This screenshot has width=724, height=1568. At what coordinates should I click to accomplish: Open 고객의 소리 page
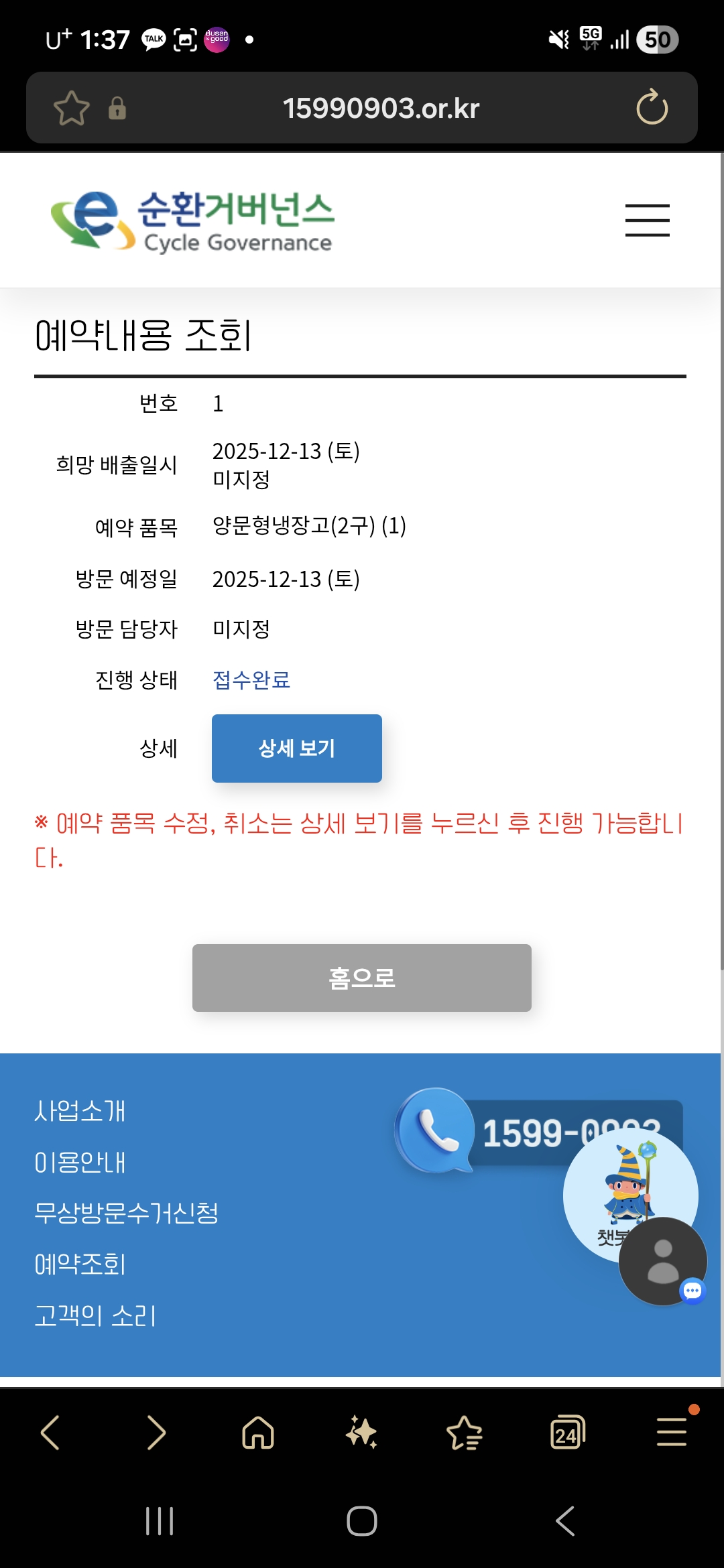(95, 1316)
